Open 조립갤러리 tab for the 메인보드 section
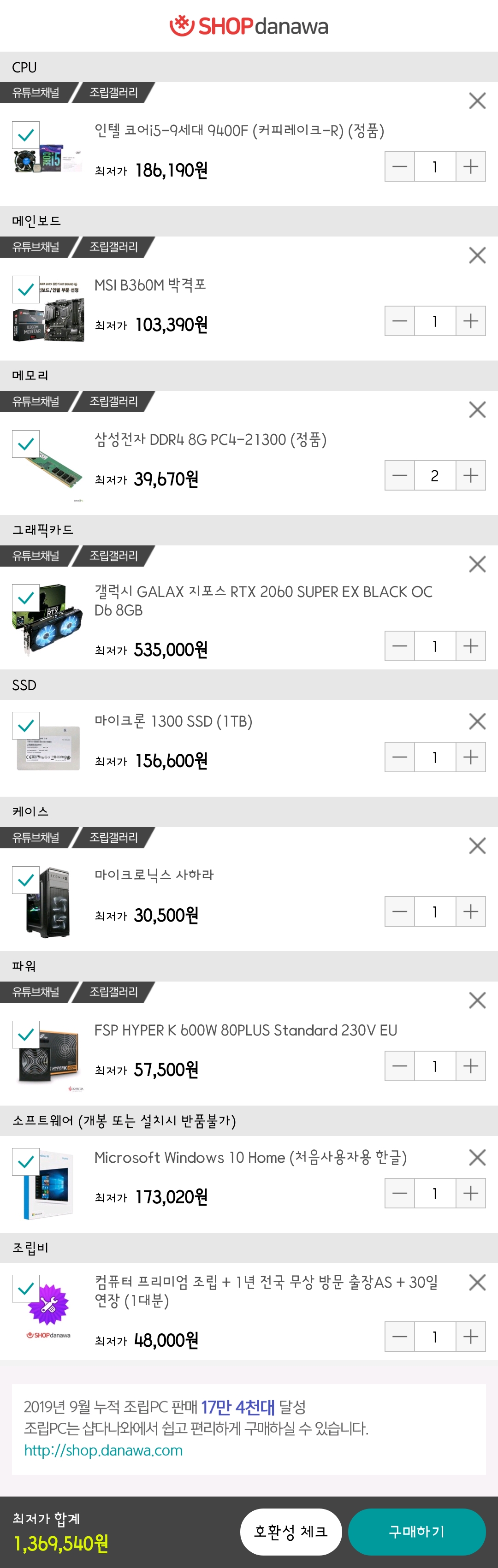The image size is (498, 1568). (x=114, y=247)
